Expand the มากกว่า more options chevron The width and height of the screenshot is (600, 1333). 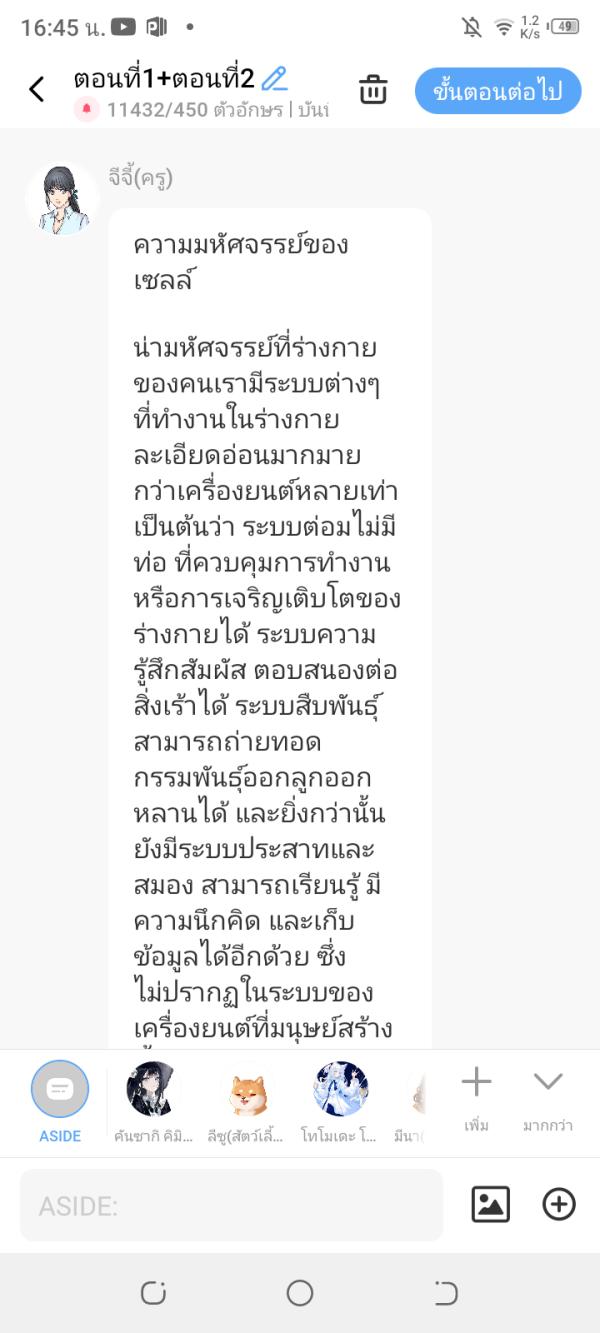tap(547, 1095)
